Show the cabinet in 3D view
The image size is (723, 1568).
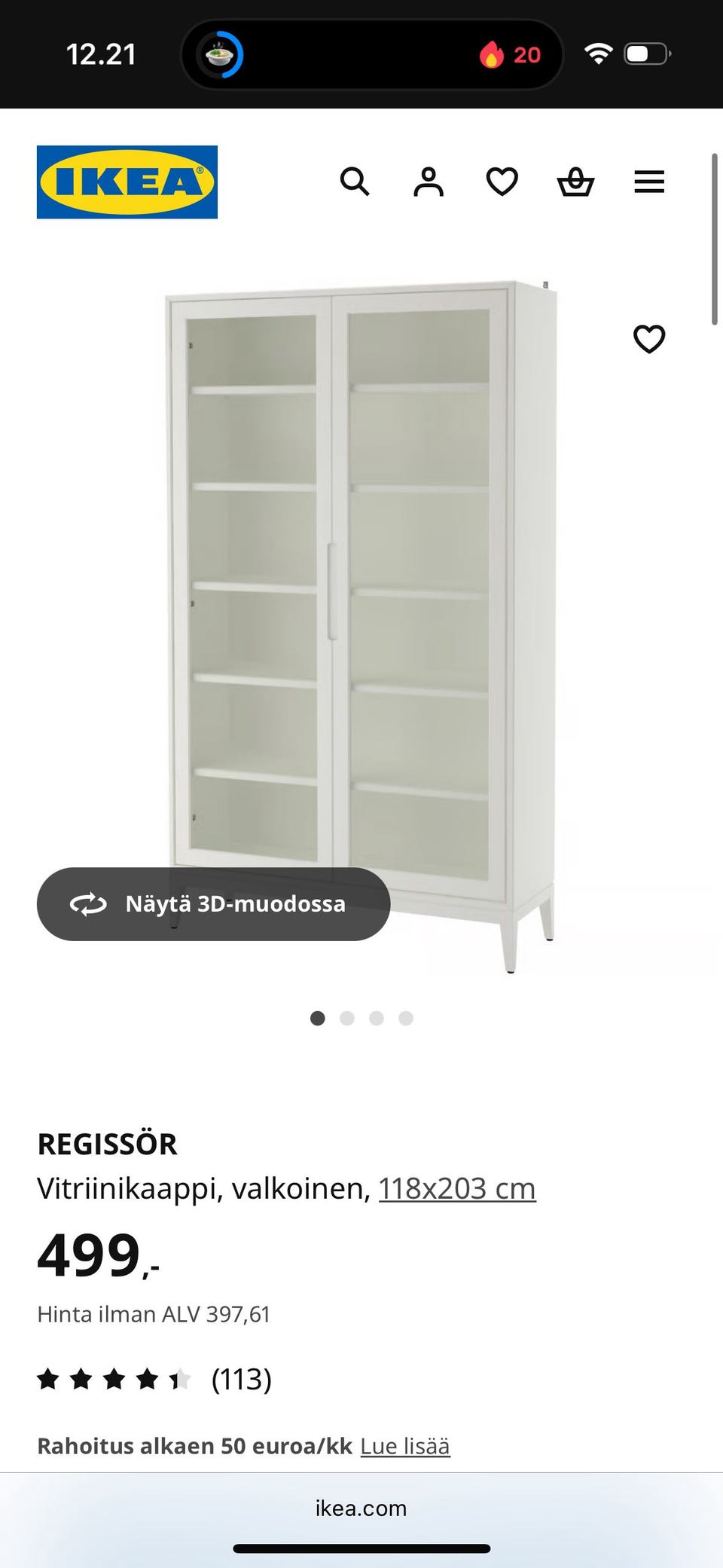click(x=213, y=903)
